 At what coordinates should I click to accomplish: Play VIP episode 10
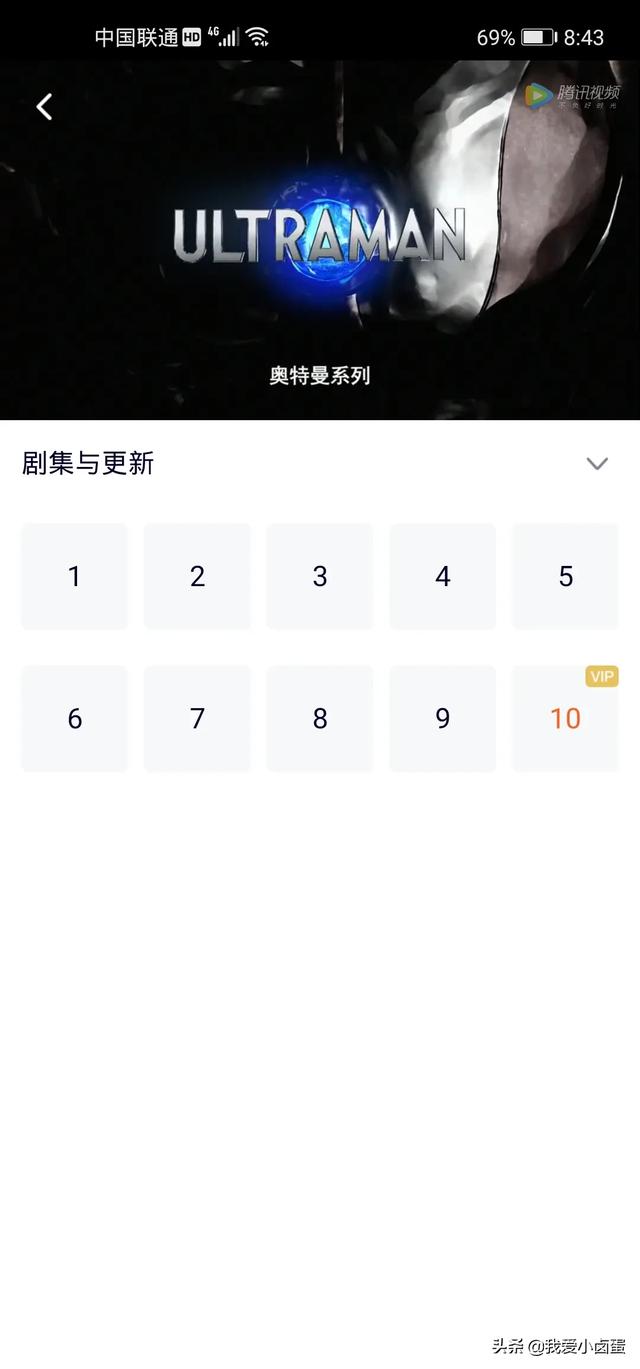click(565, 719)
